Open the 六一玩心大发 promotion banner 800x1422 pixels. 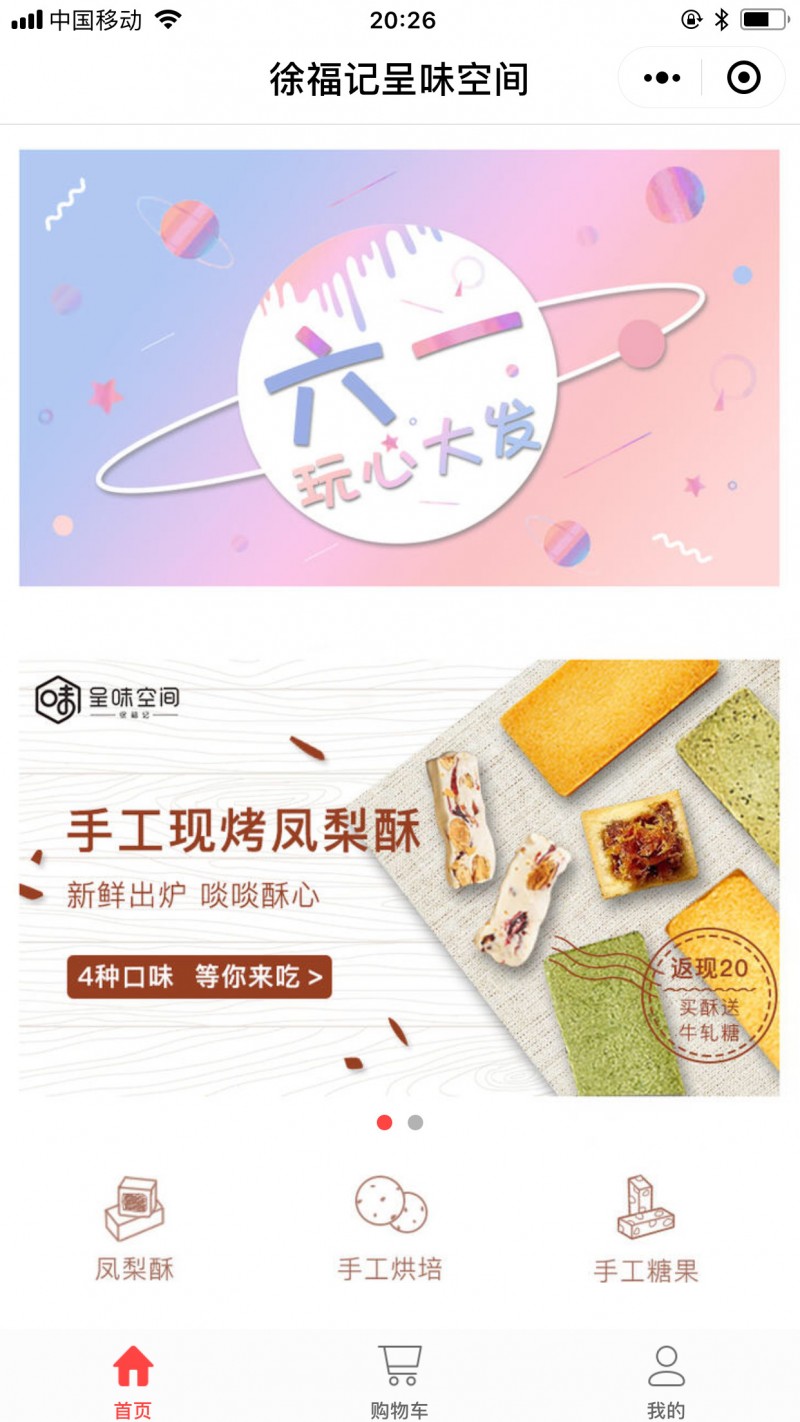click(x=399, y=368)
